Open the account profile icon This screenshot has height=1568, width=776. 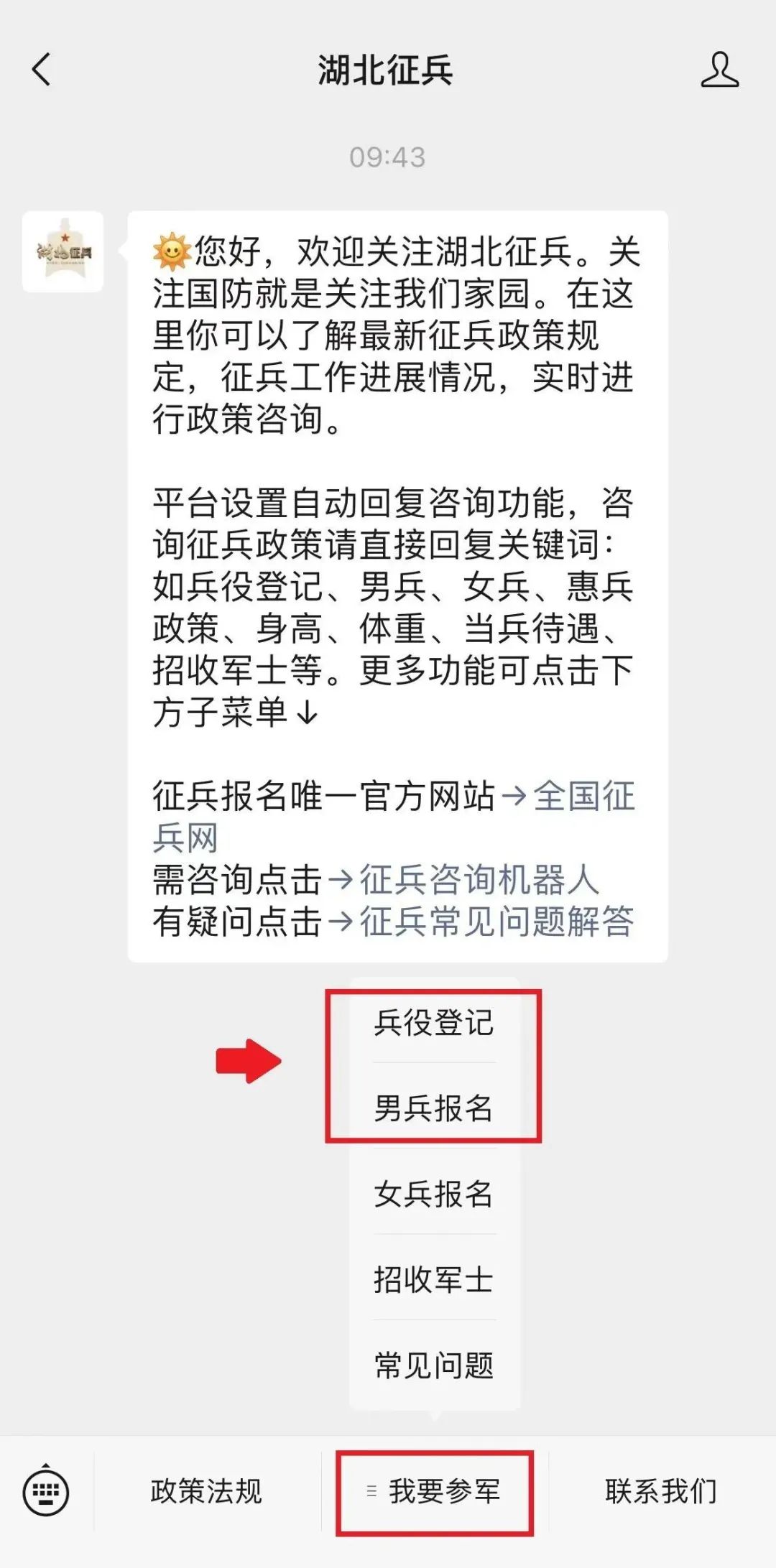tap(719, 70)
